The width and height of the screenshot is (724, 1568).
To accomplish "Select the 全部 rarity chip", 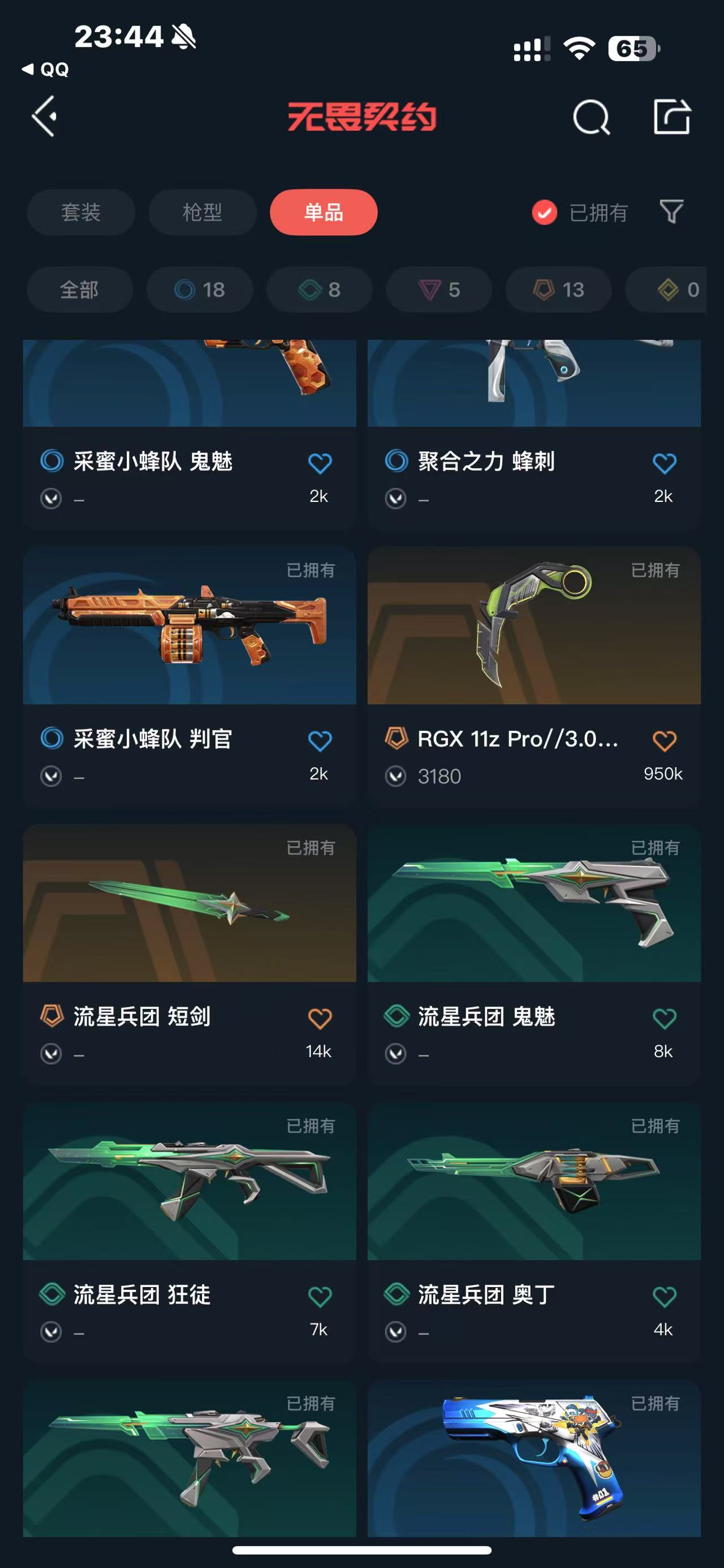I will pos(79,290).
